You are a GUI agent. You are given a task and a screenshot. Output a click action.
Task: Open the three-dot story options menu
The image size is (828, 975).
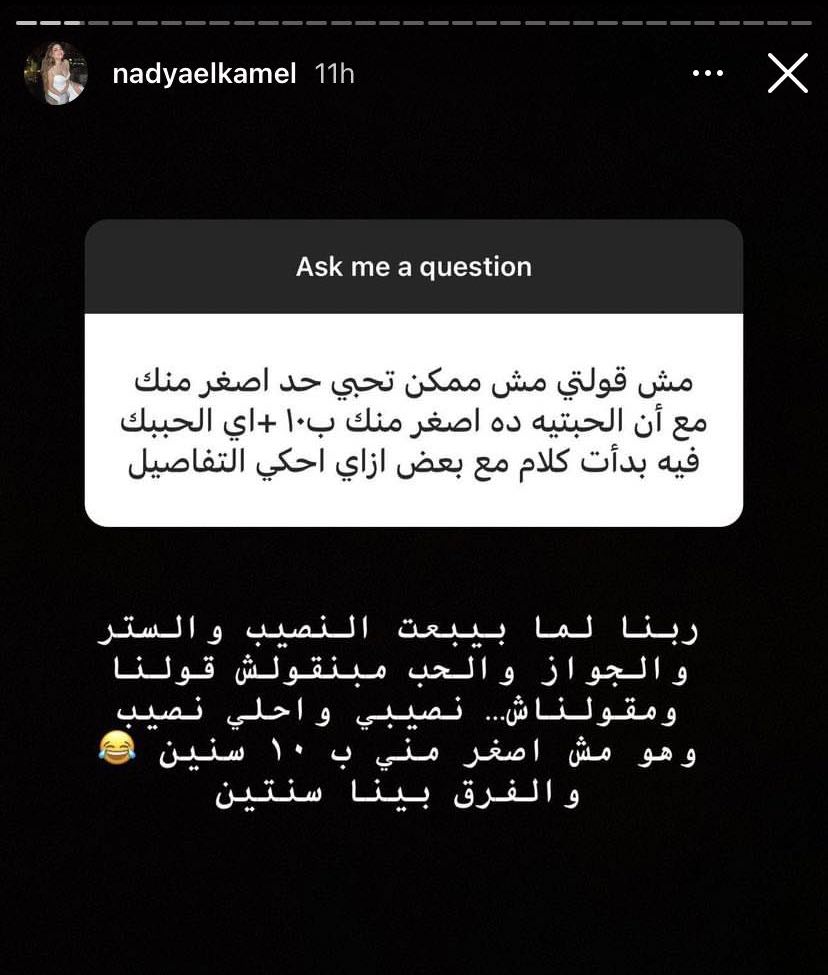[707, 73]
